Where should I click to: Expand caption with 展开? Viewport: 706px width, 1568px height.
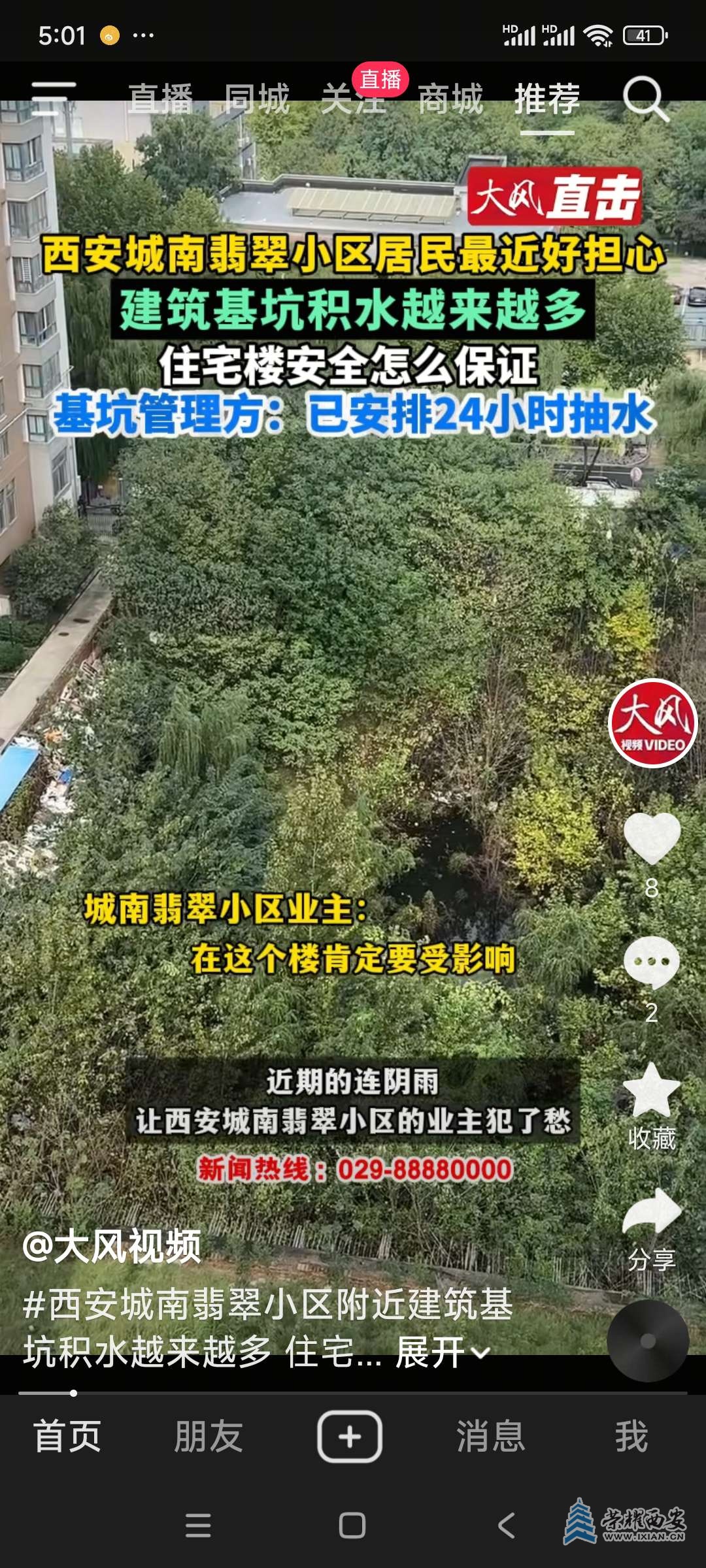[x=442, y=1352]
